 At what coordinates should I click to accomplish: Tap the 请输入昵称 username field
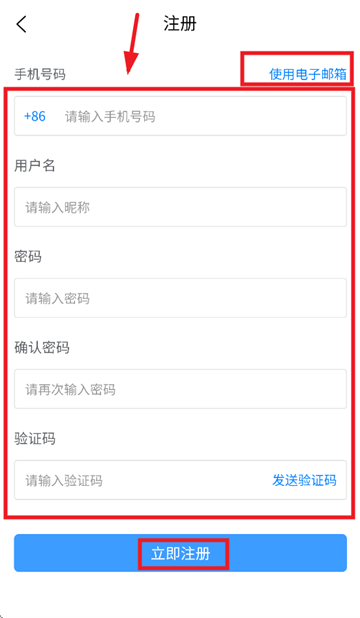(x=180, y=207)
